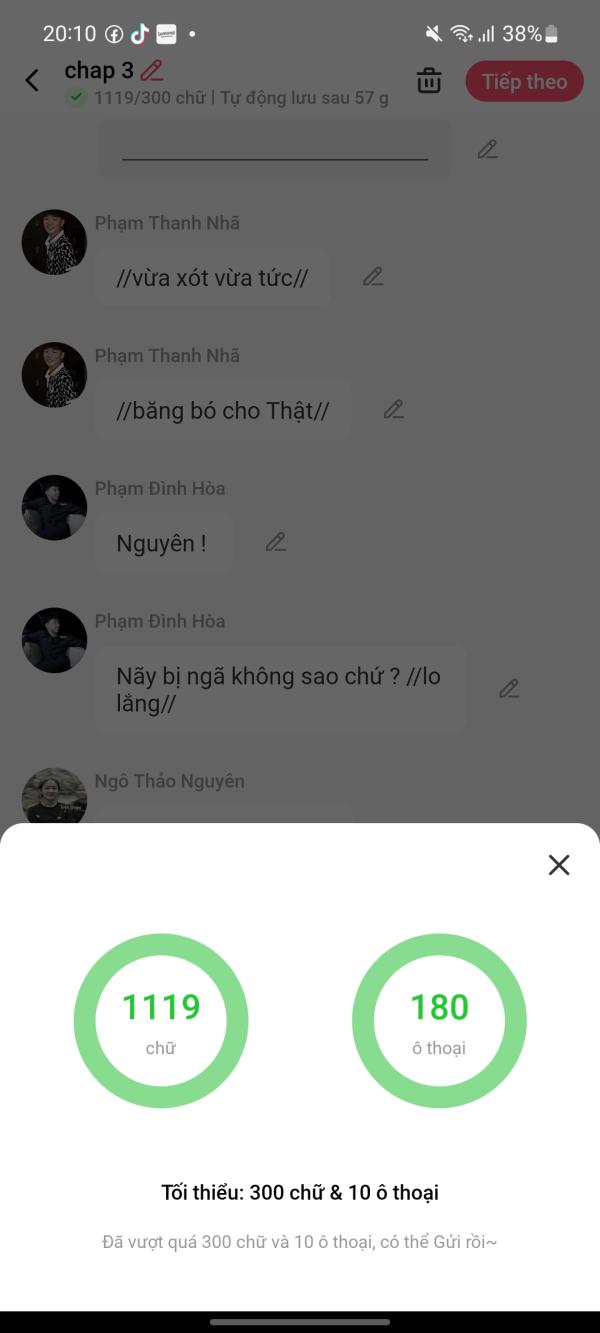Screen dimensions: 600x1333
Task: Go back using the header arrow
Action: pyautogui.click(x=32, y=81)
